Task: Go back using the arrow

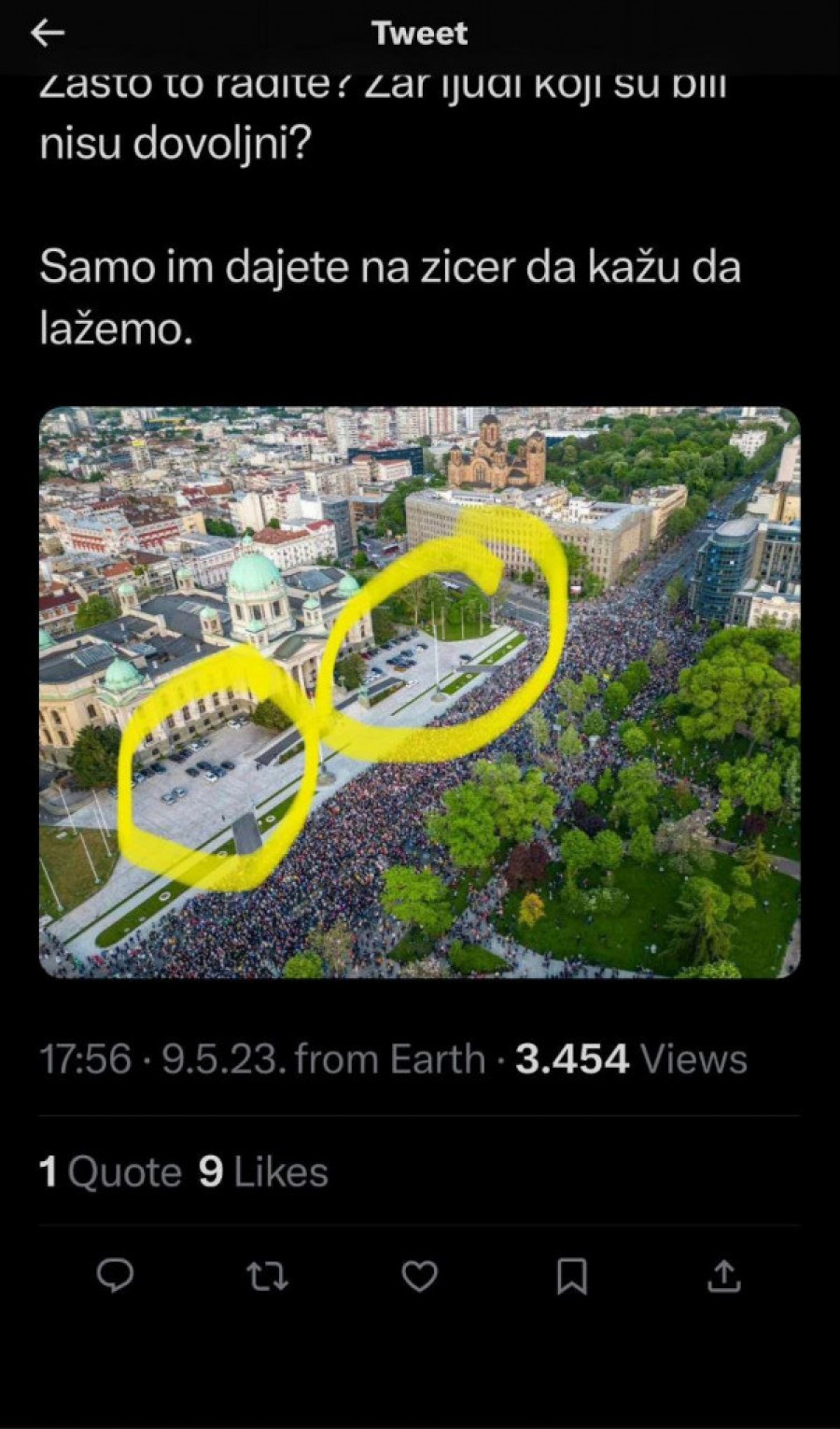Action: click(48, 34)
